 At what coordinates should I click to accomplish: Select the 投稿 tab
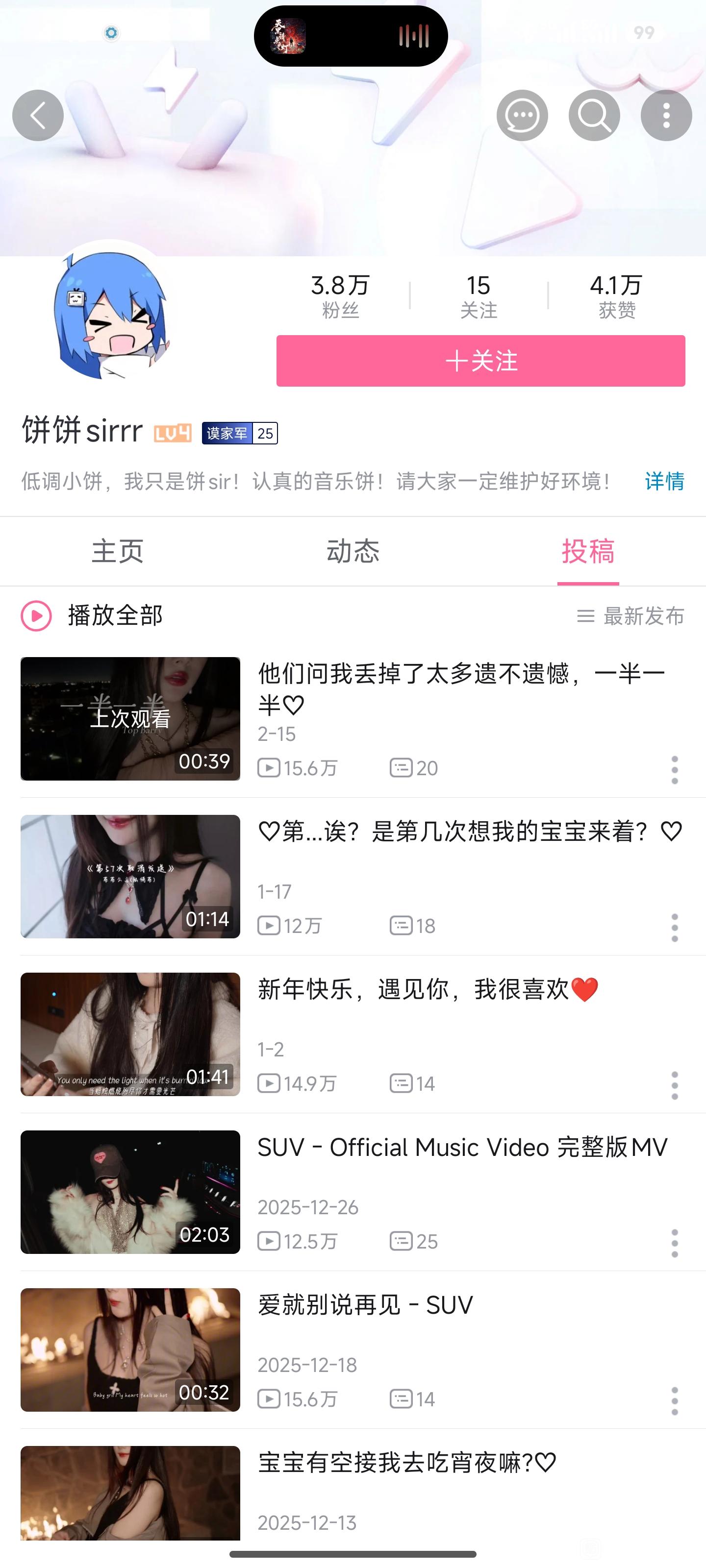click(x=588, y=551)
